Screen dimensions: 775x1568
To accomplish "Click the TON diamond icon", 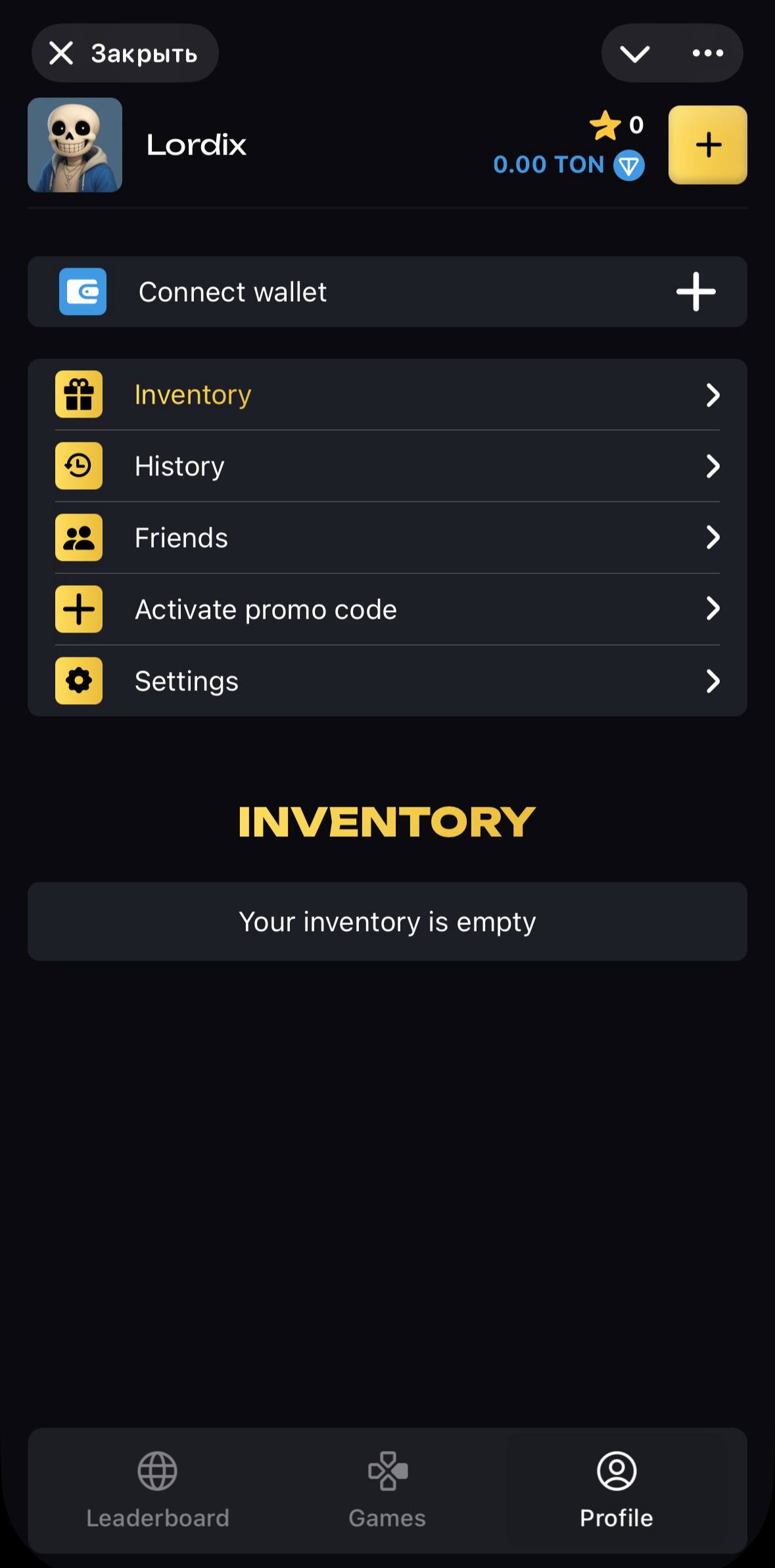I will tap(628, 166).
